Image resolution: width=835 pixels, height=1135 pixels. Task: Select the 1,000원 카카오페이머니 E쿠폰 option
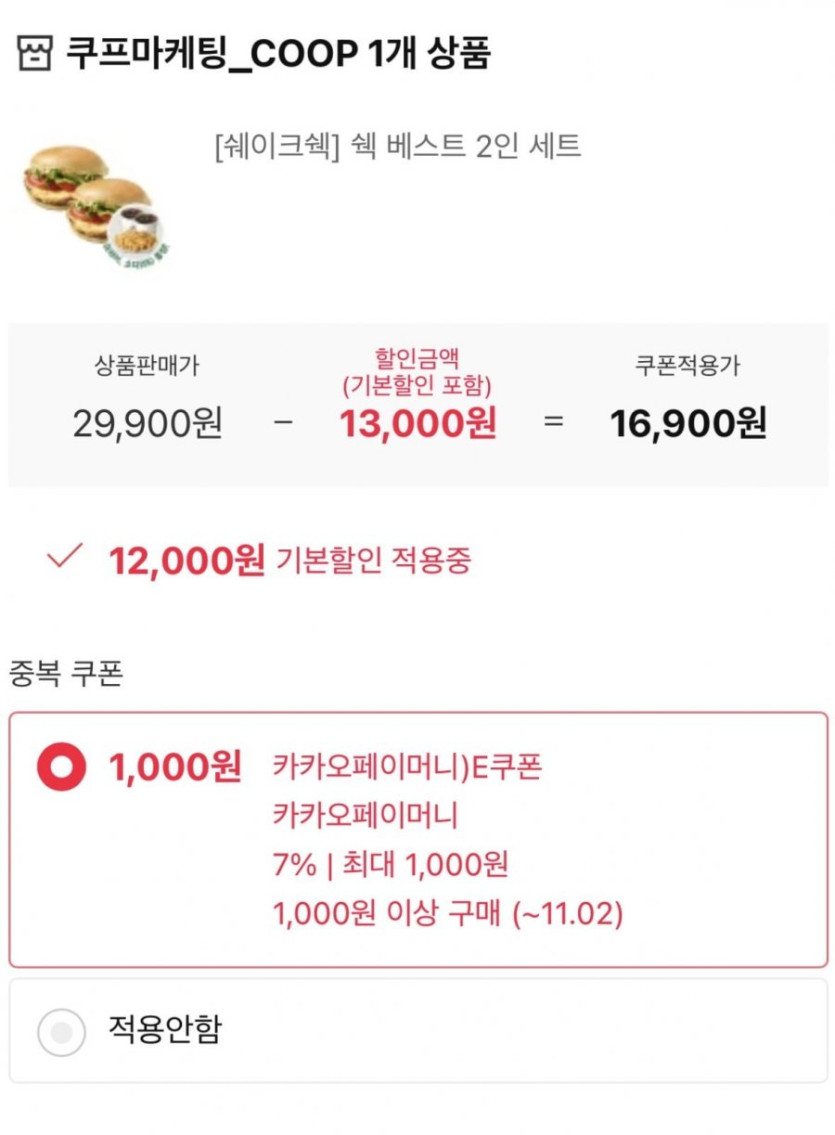[x=62, y=768]
